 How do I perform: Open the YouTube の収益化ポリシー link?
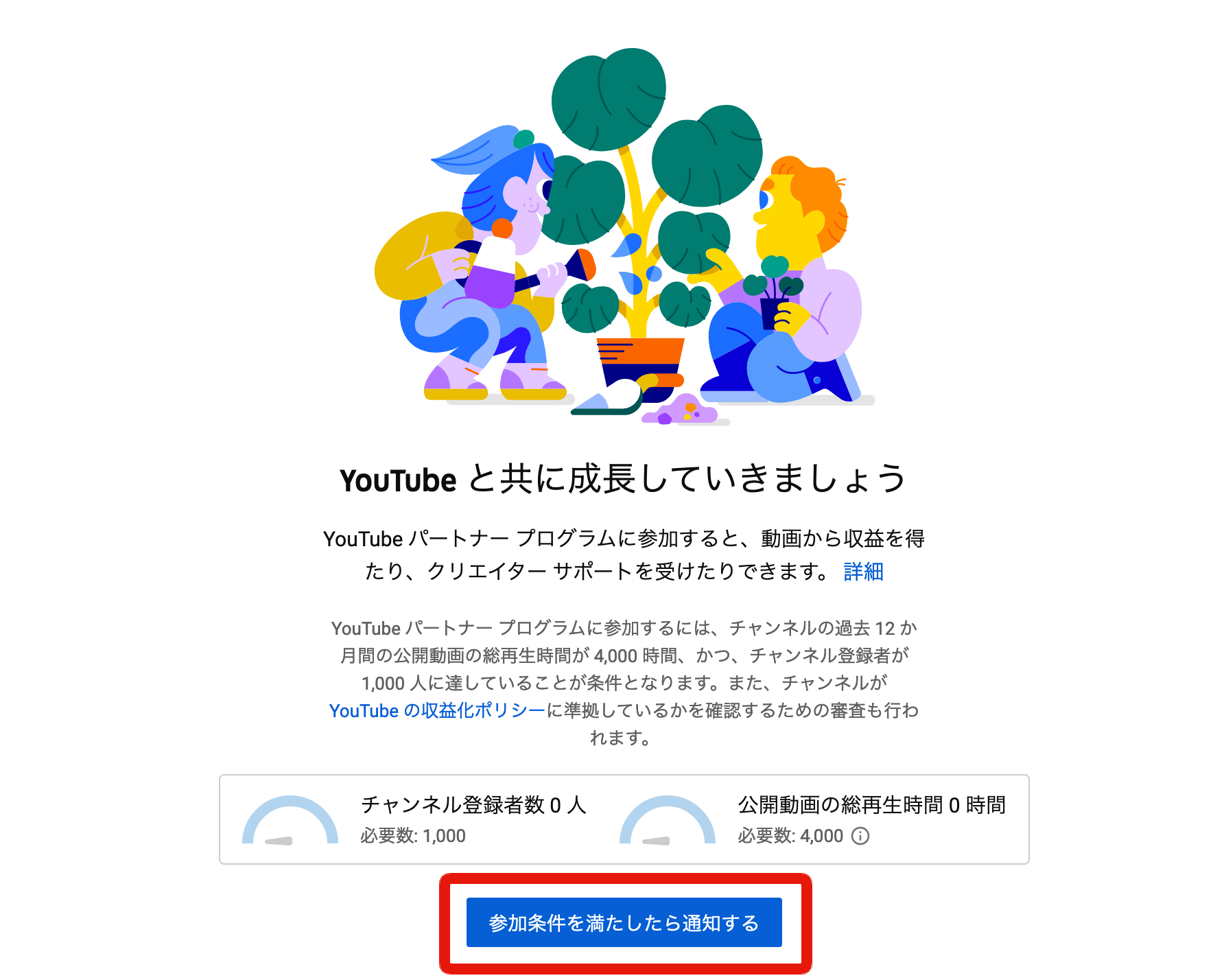tap(437, 710)
